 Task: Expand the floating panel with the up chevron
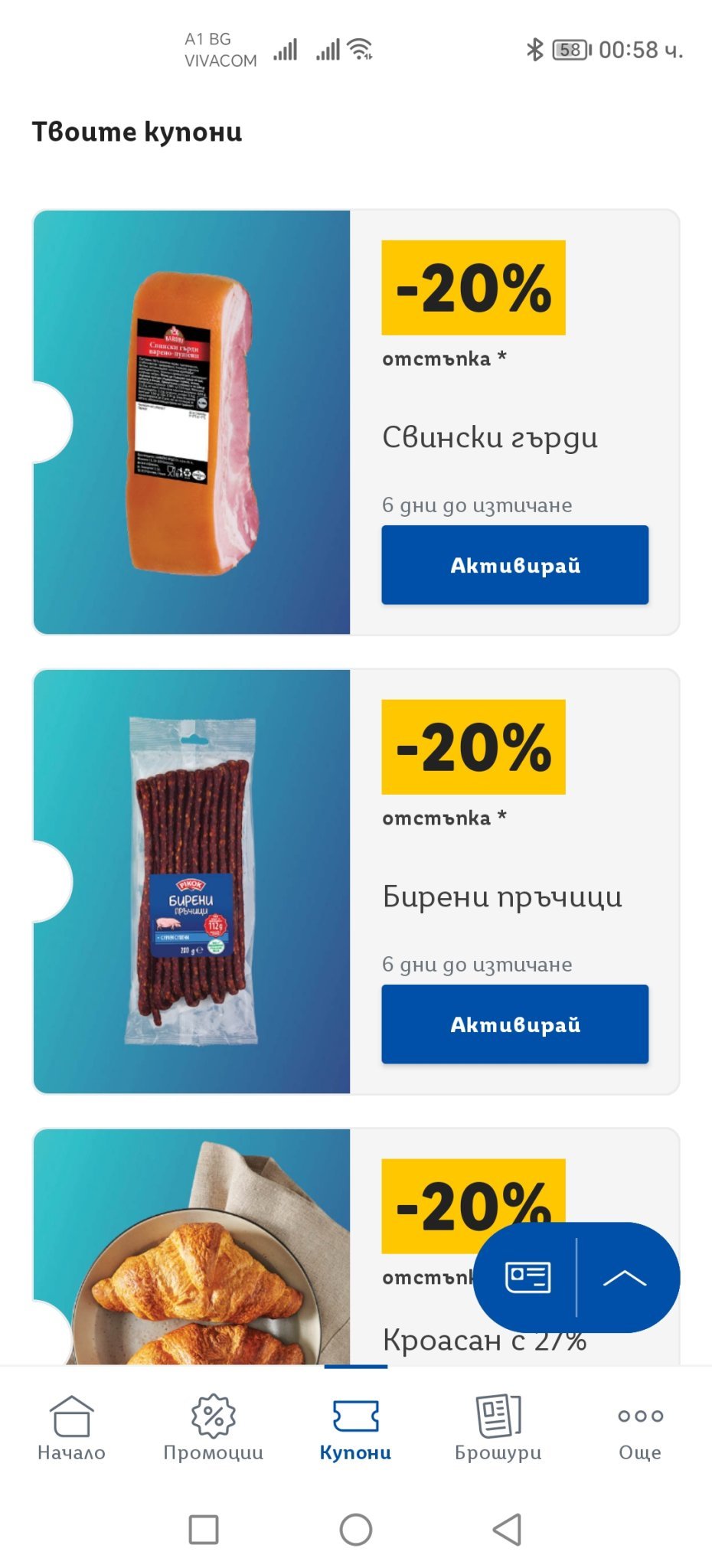click(x=625, y=1277)
